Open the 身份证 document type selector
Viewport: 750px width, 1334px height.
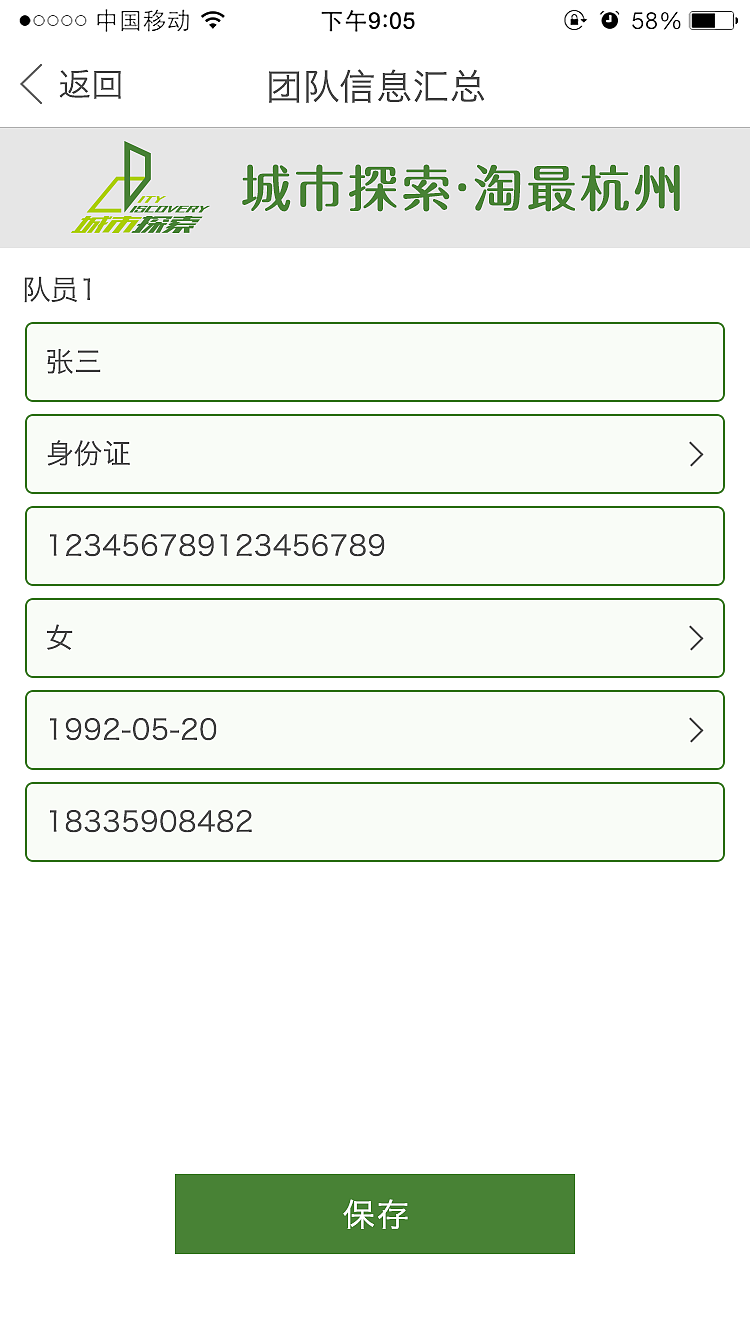coord(375,454)
